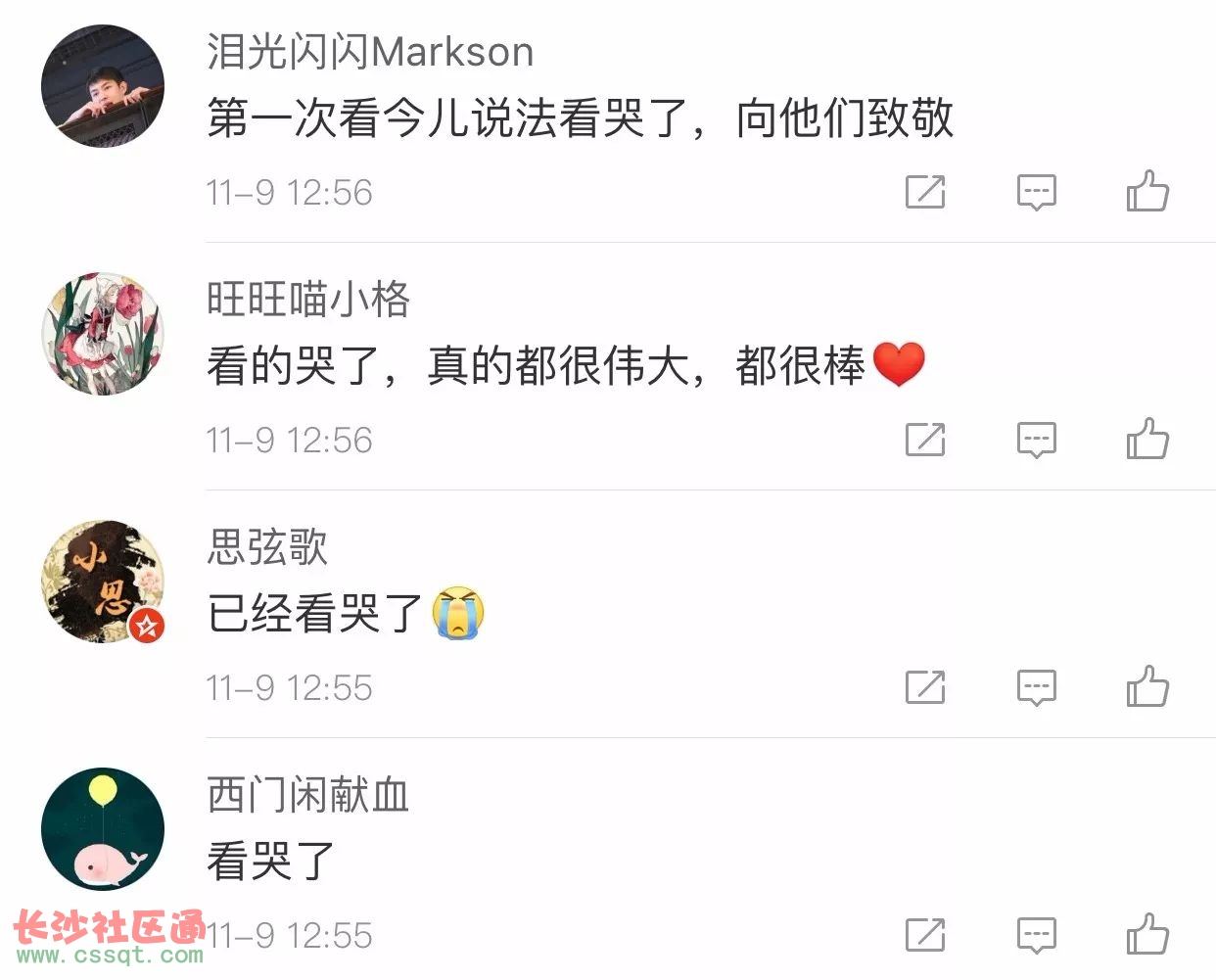
Task: Like 西门闲献血's comment
Action: click(x=1147, y=934)
